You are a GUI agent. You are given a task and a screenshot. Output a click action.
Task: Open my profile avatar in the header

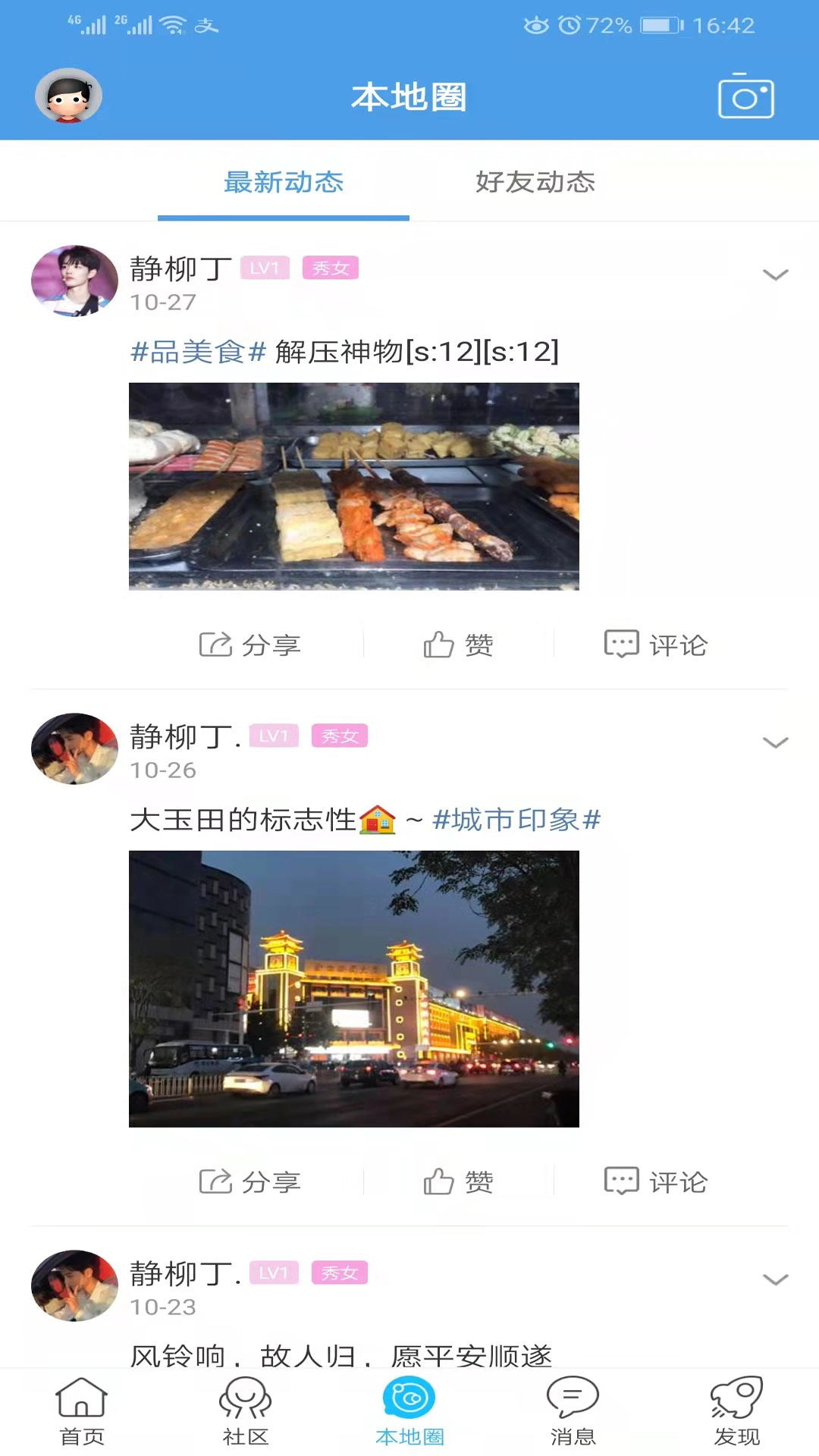(x=68, y=96)
